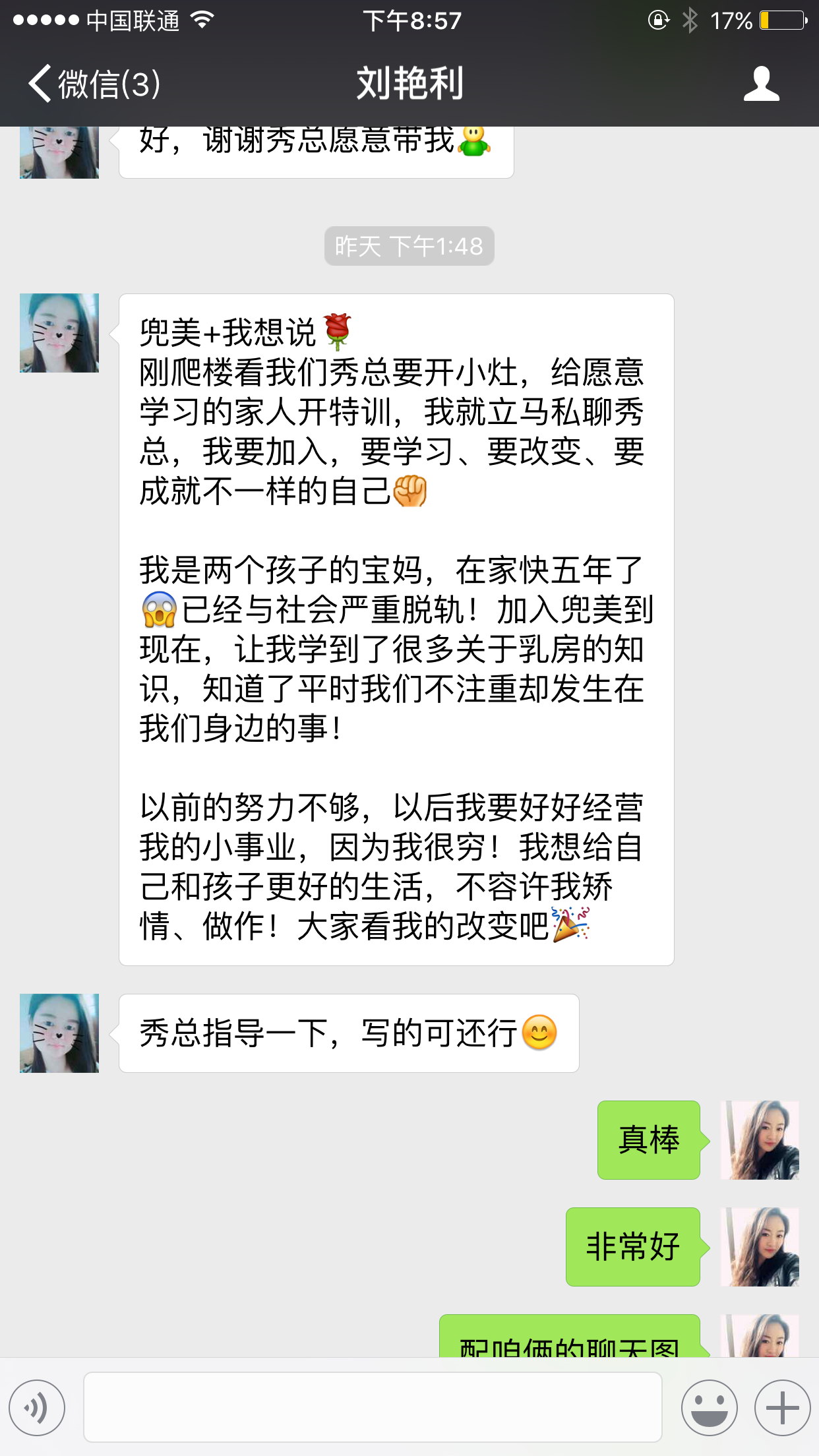Open the contact's avatar beside 兜美+我想说 message
This screenshot has width=819, height=1456.
click(59, 333)
